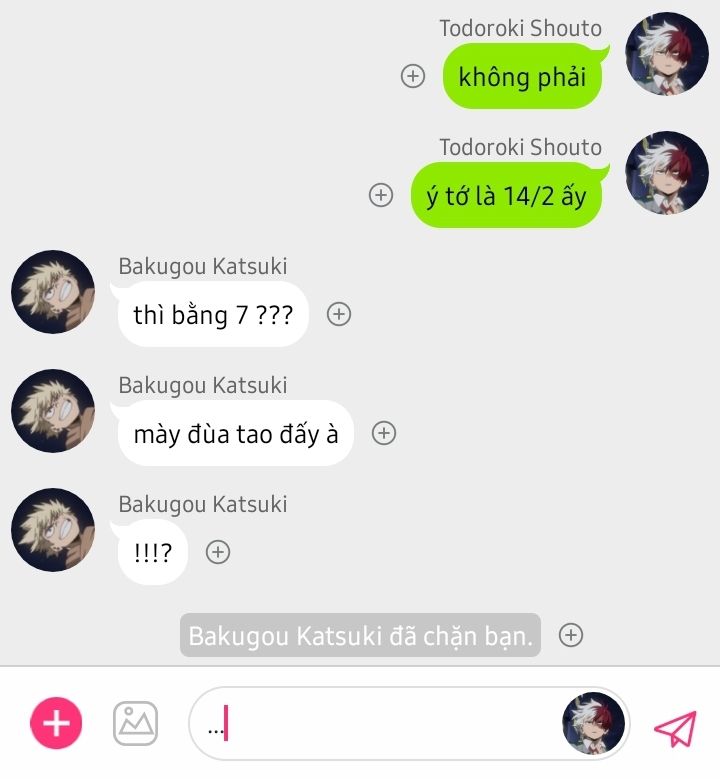This screenshot has height=779, width=720.
Task: Tap the plus icon beside "không phải"
Action: tap(413, 76)
